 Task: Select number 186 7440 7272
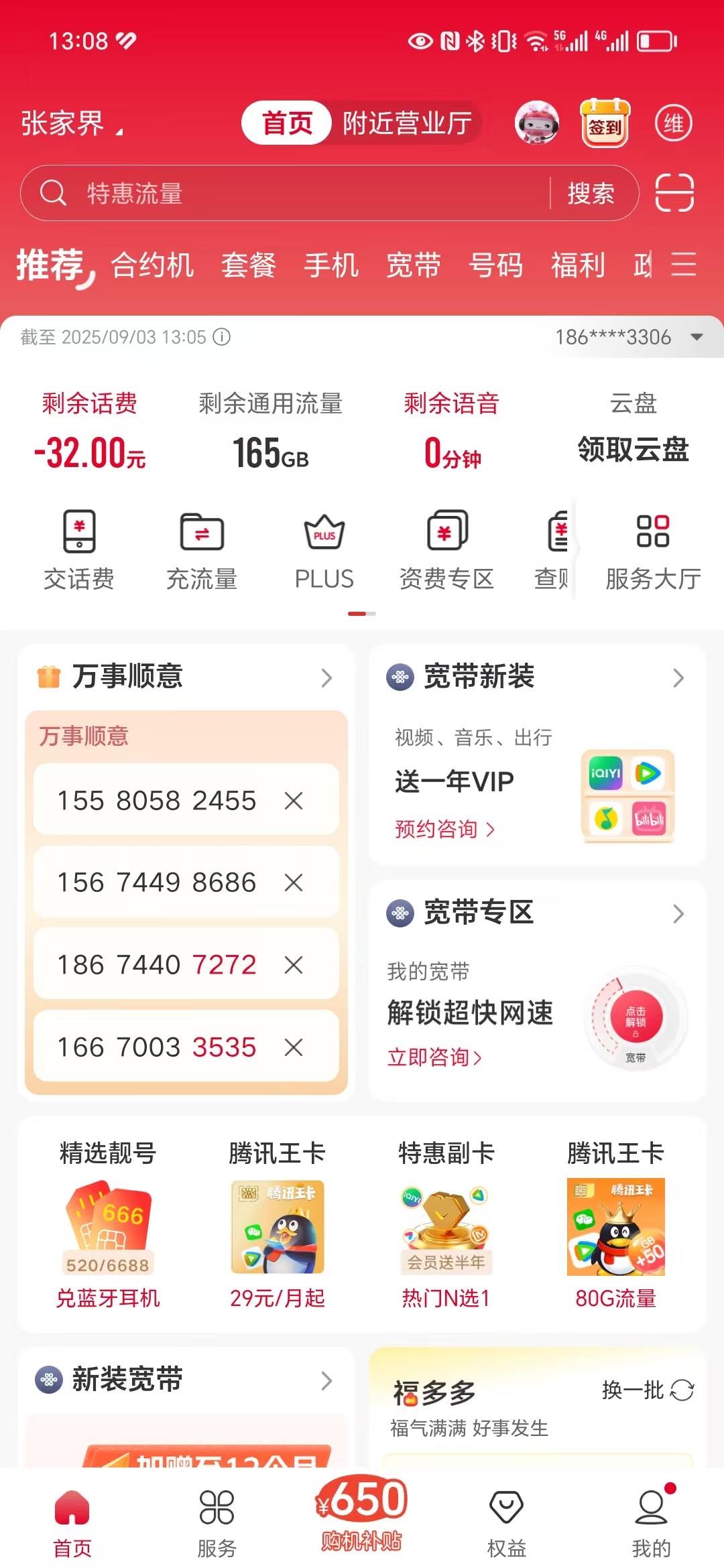(157, 965)
